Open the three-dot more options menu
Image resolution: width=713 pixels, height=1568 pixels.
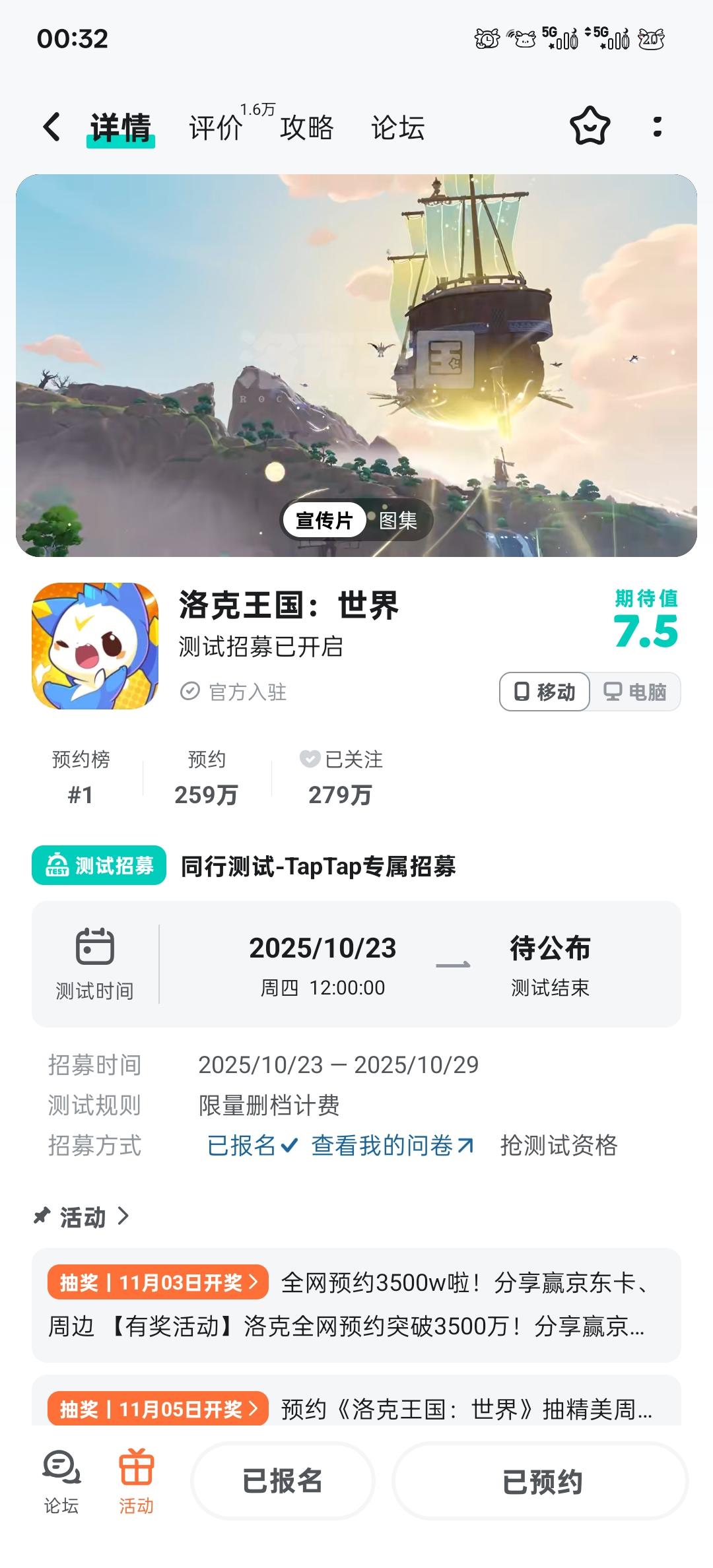(x=656, y=127)
